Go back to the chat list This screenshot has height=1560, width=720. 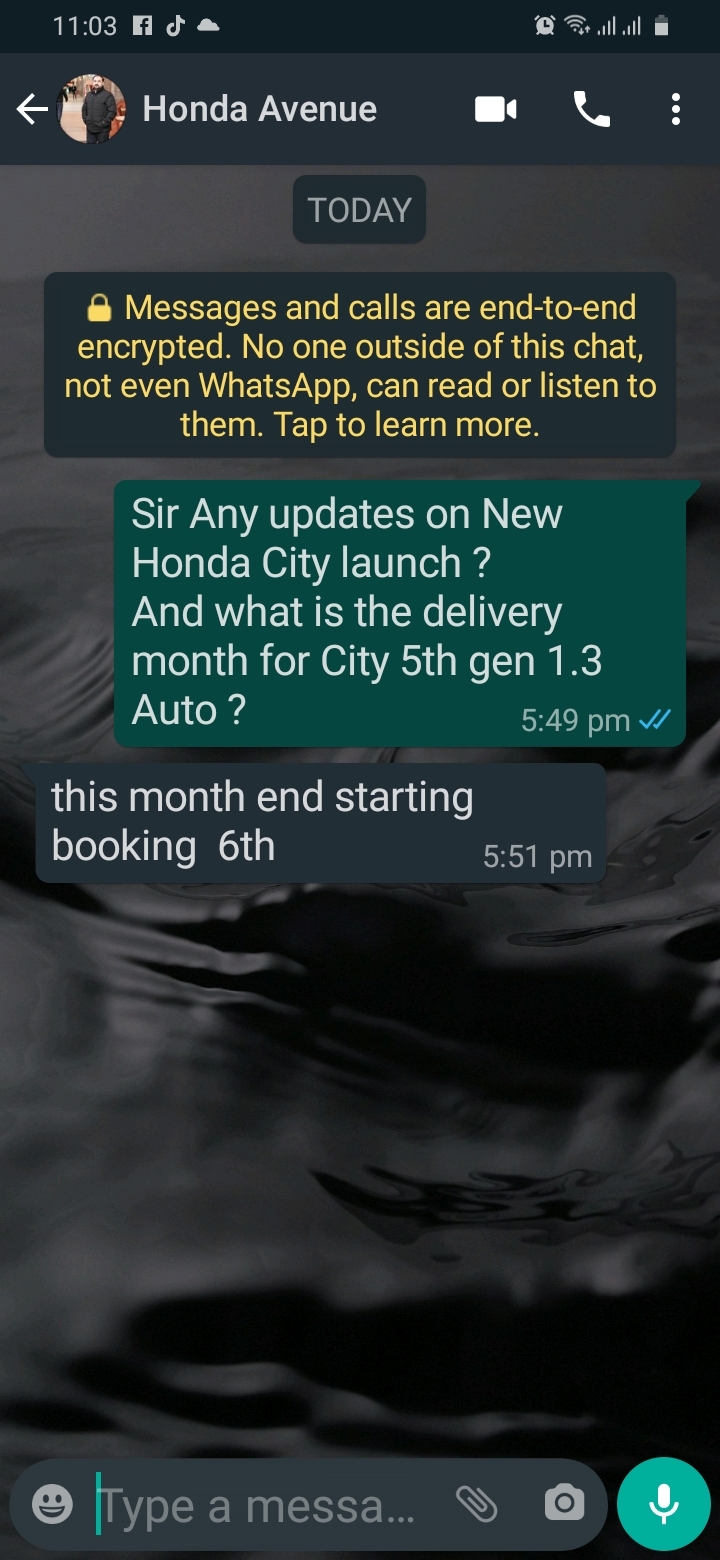32,109
